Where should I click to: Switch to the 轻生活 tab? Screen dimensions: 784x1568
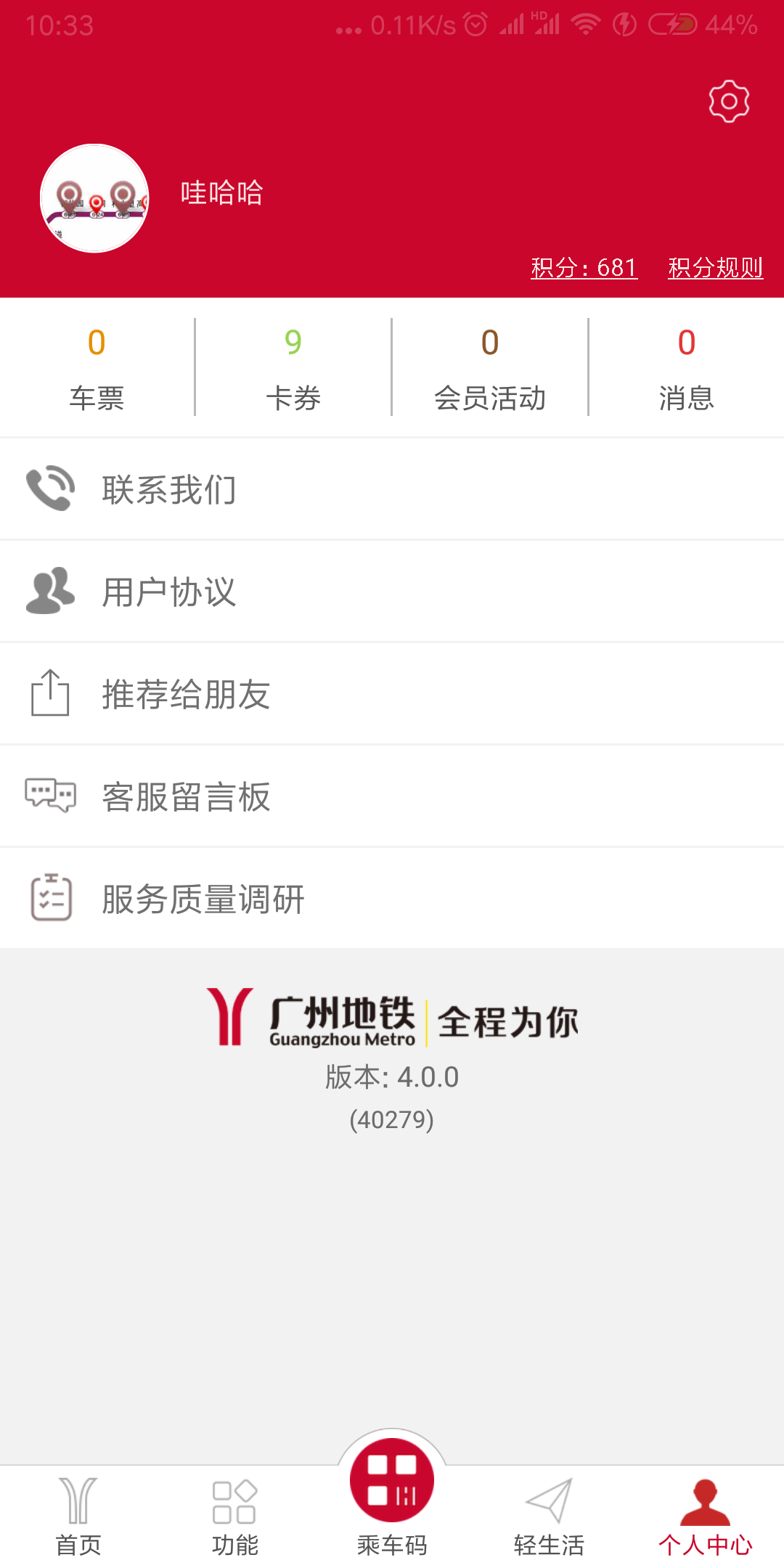tap(548, 1517)
